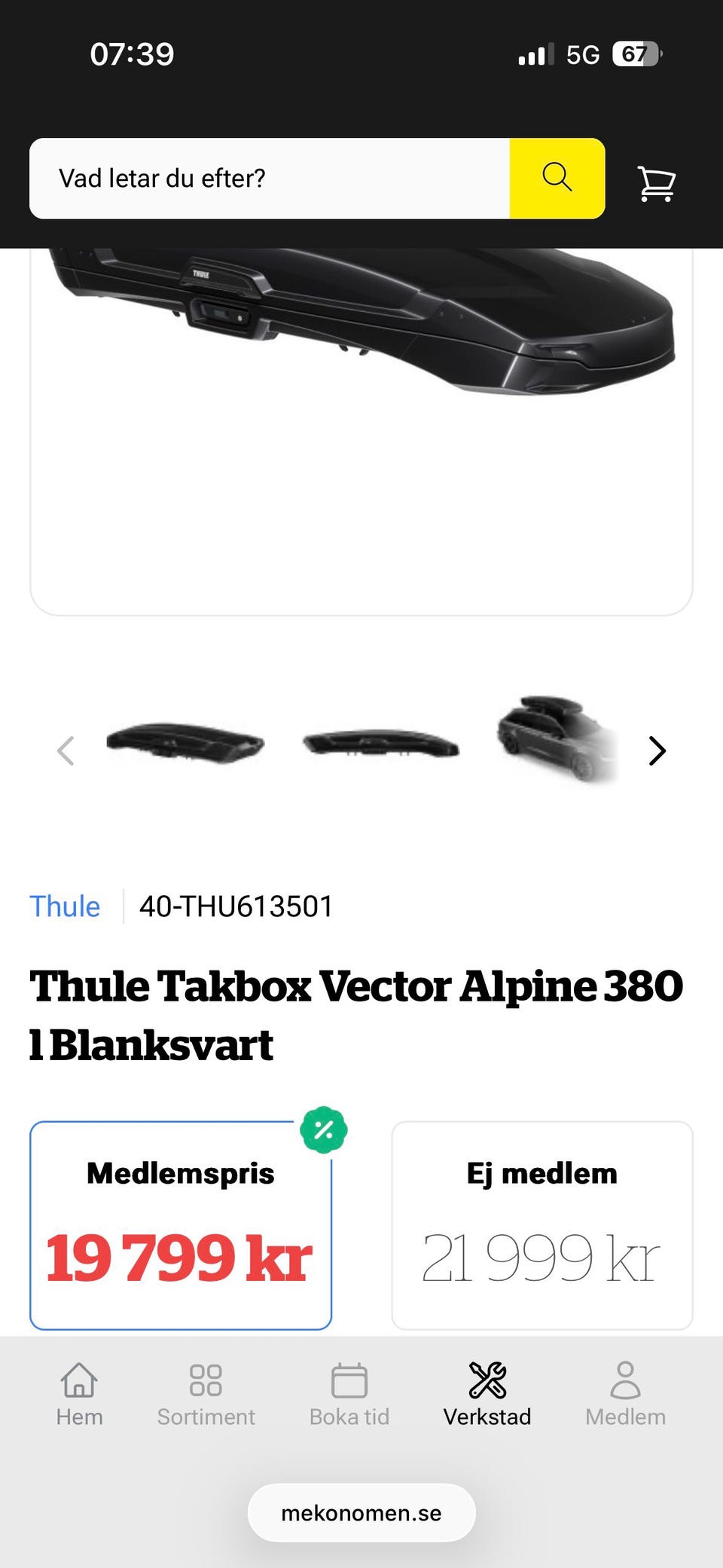Show next product images with right arrow

[657, 750]
